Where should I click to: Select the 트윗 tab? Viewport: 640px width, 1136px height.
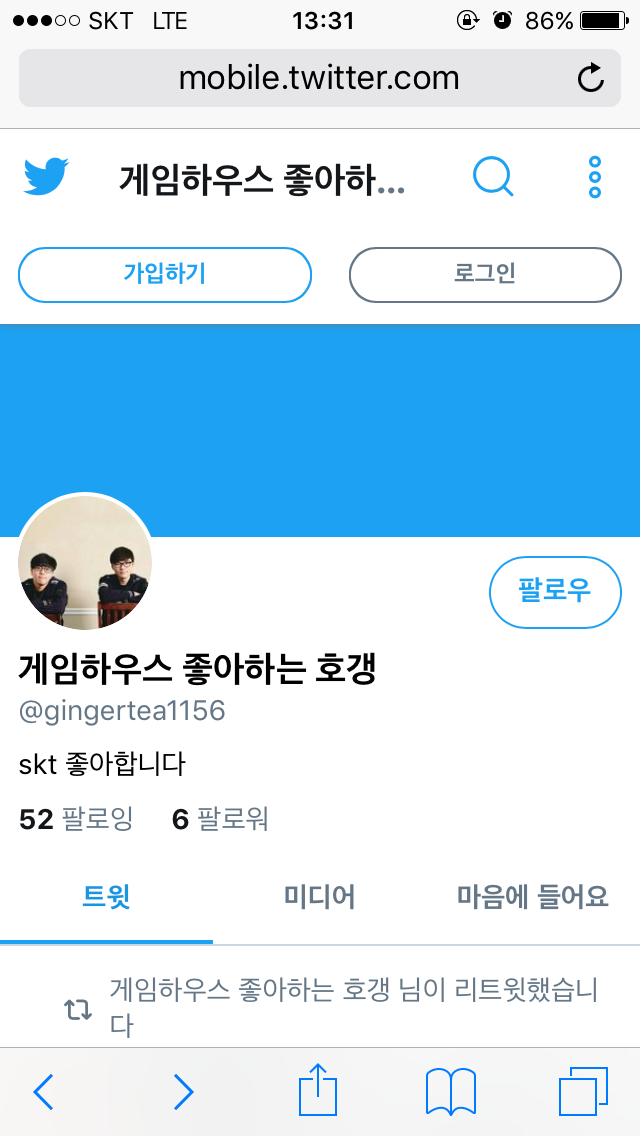(x=106, y=896)
